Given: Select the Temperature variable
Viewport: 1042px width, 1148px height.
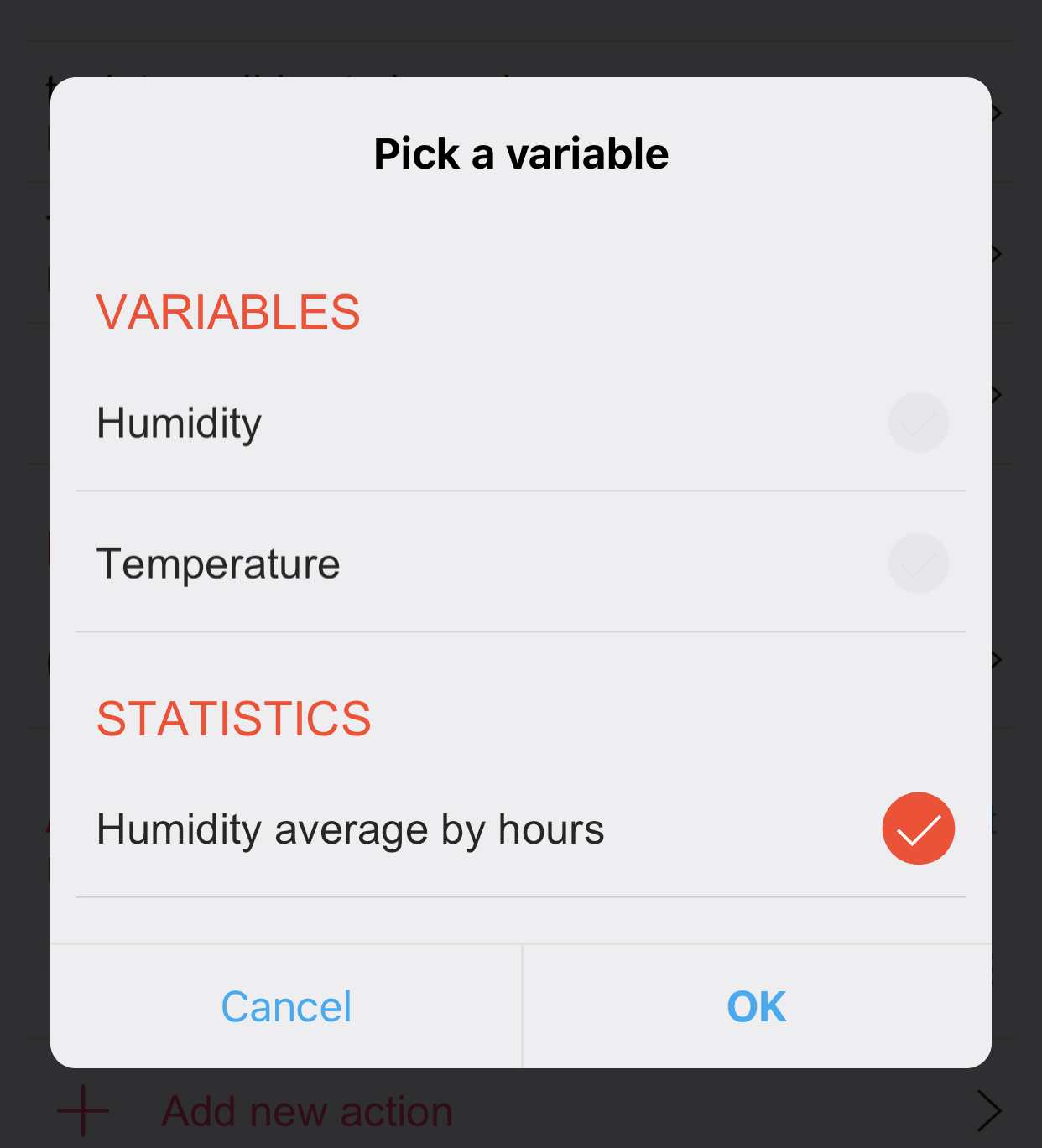Looking at the screenshot, I should [x=918, y=564].
